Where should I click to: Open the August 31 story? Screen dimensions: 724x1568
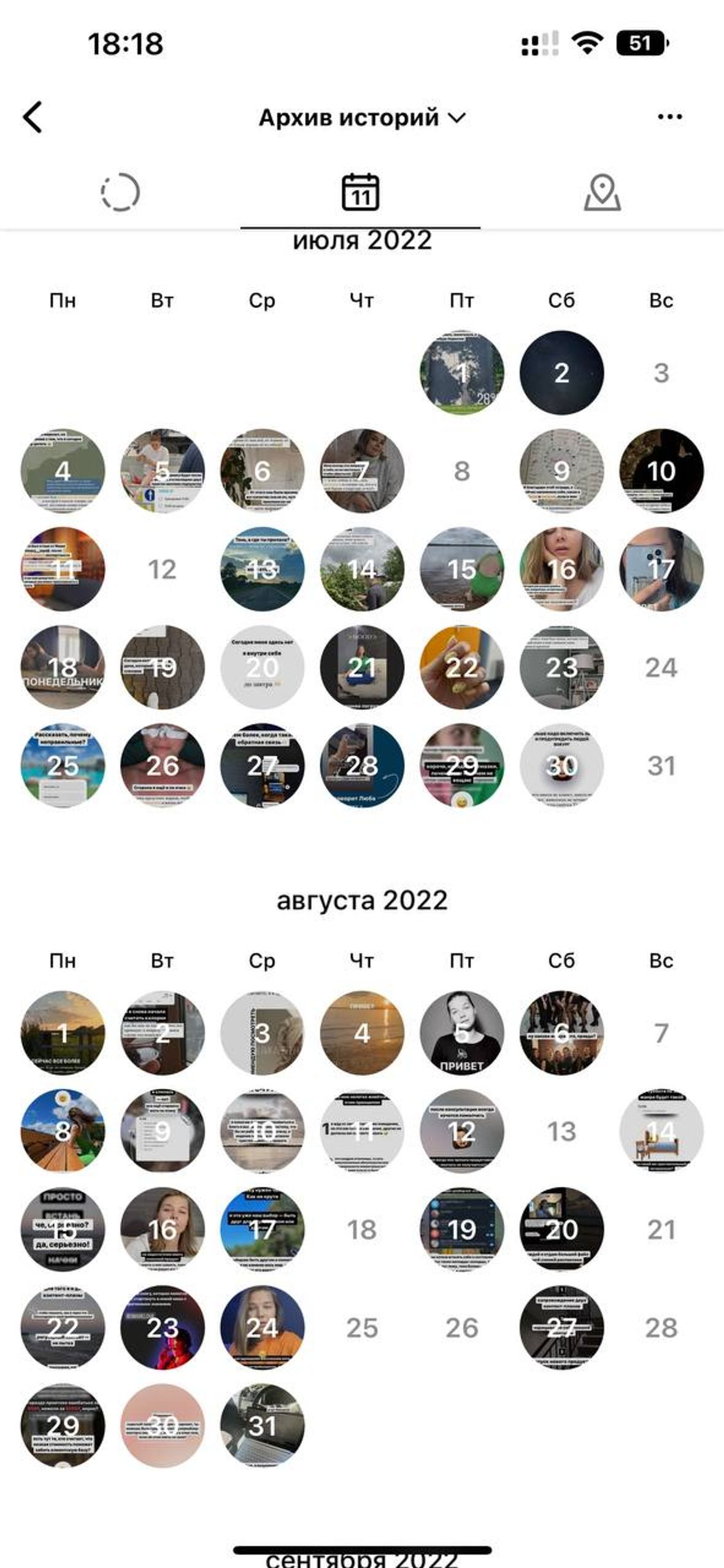coord(262,1426)
